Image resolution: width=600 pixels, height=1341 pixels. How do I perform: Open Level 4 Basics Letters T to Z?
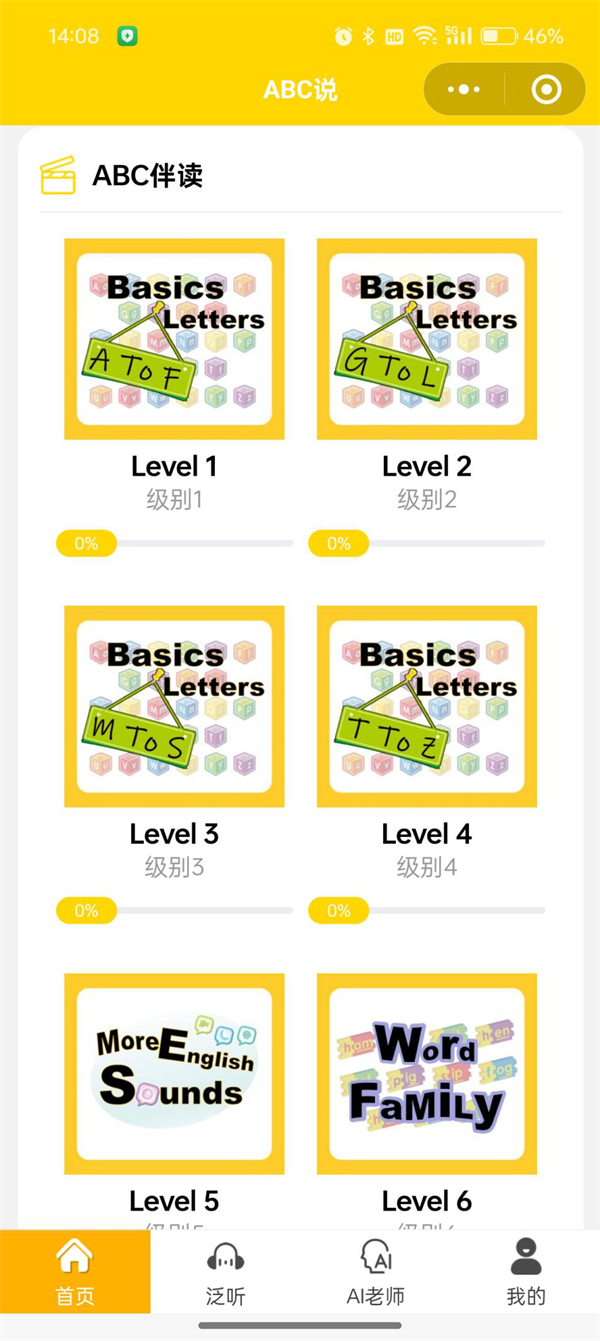point(427,706)
